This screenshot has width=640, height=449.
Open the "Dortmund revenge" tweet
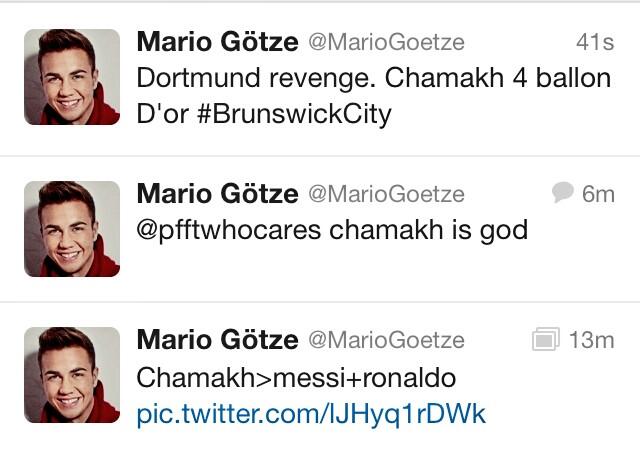click(x=372, y=78)
